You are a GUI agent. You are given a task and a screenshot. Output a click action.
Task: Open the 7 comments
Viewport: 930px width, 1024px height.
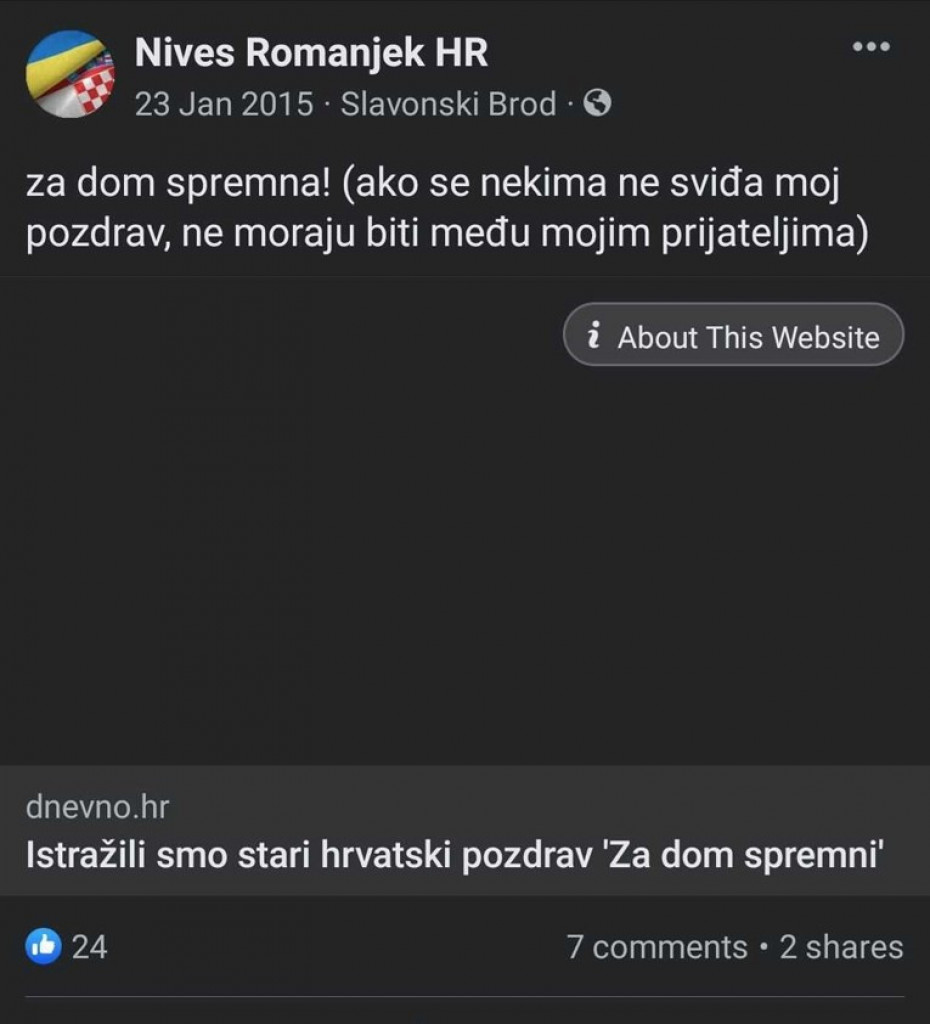[x=657, y=947]
